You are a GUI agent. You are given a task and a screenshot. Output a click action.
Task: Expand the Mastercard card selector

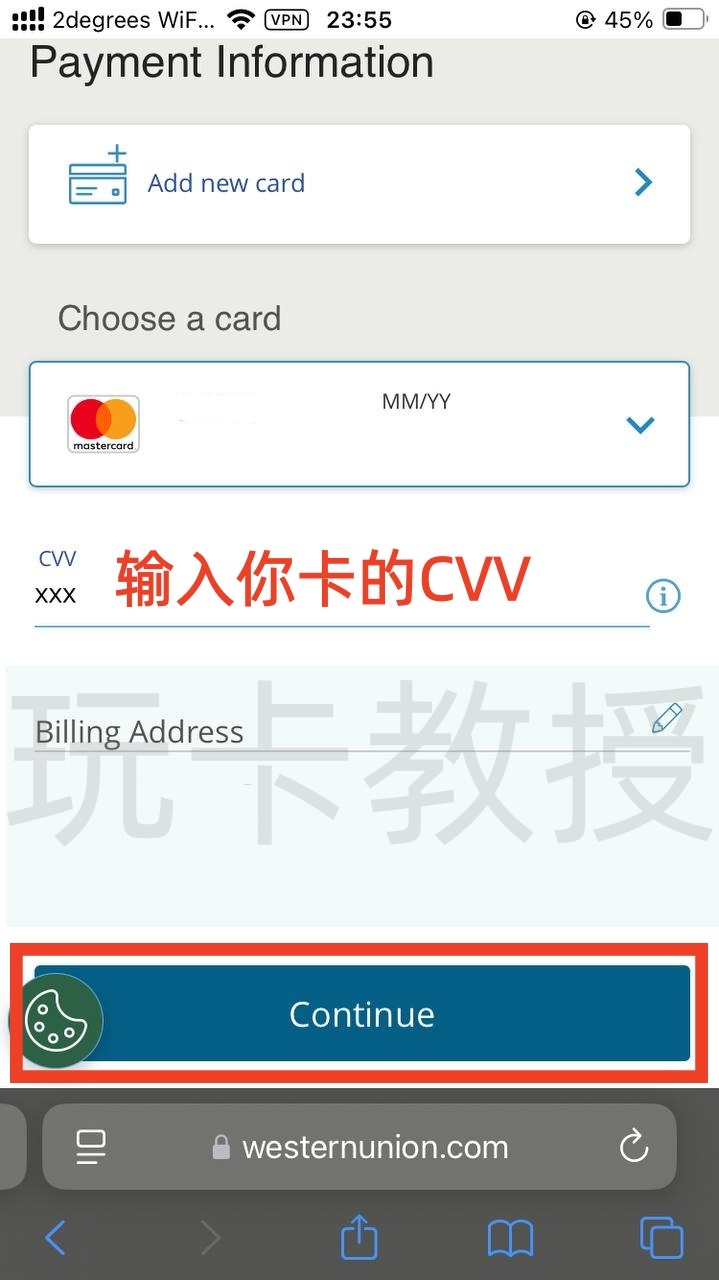coord(639,425)
